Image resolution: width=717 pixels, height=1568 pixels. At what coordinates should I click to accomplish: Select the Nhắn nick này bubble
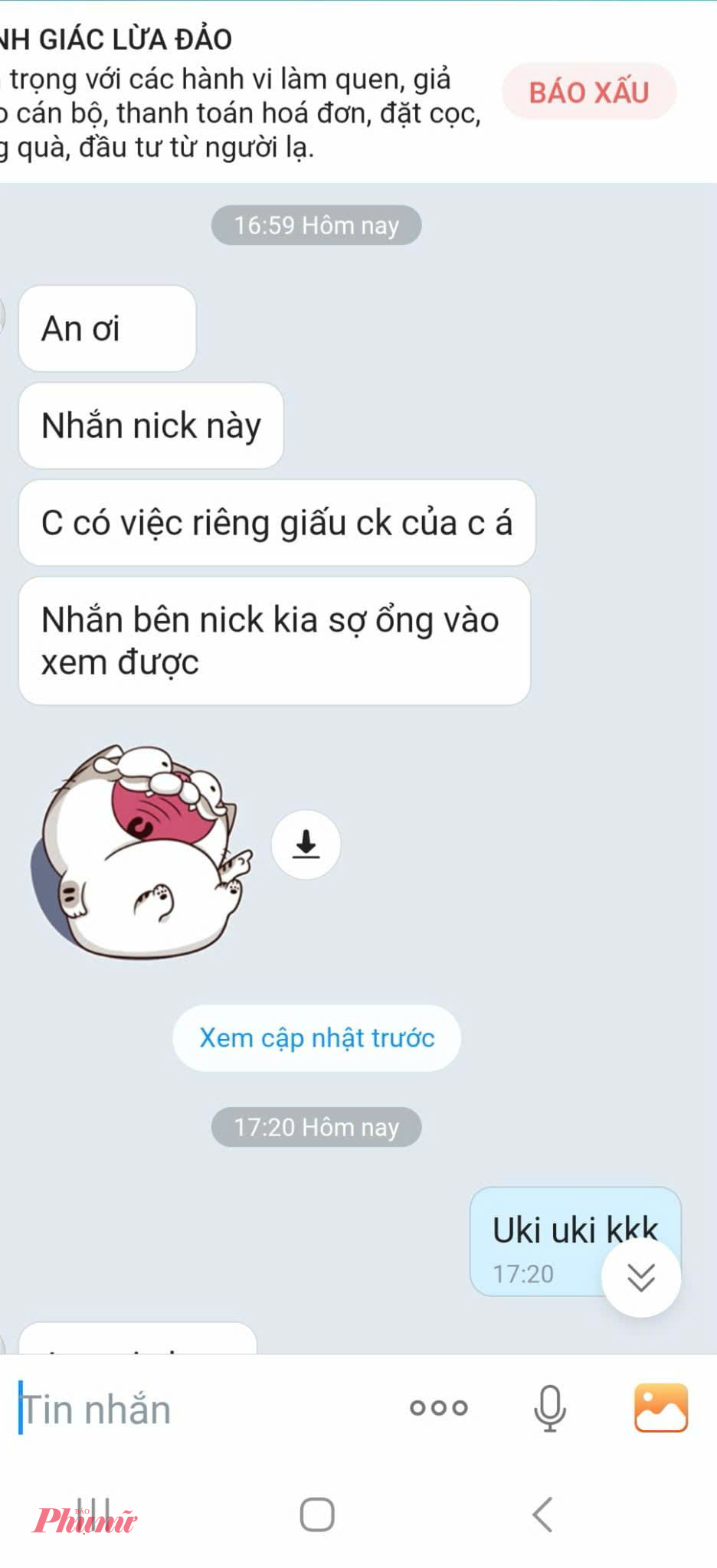point(151,426)
